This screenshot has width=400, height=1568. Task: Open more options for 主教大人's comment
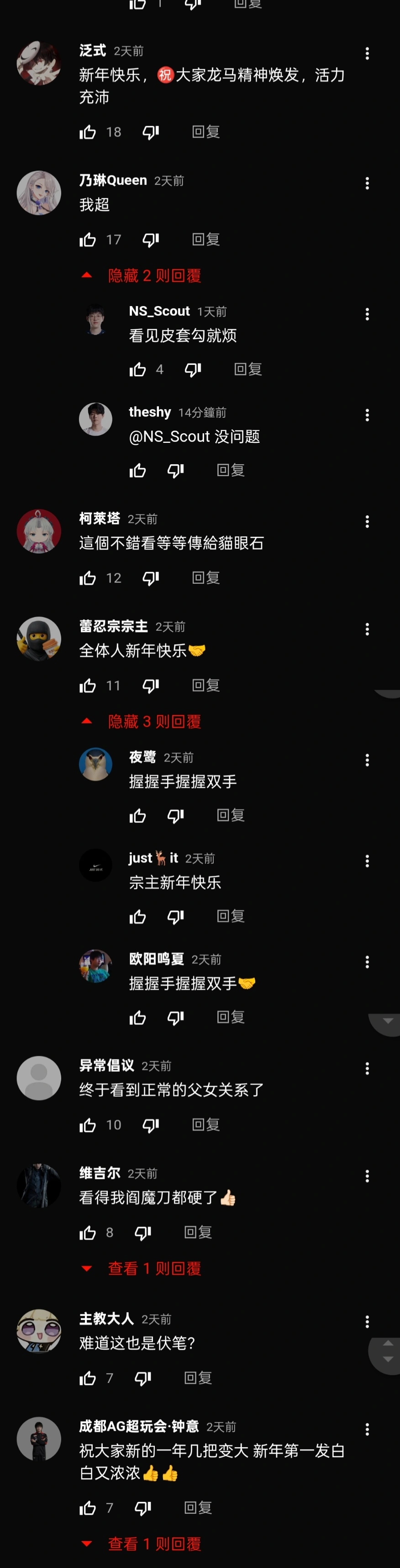click(367, 1321)
